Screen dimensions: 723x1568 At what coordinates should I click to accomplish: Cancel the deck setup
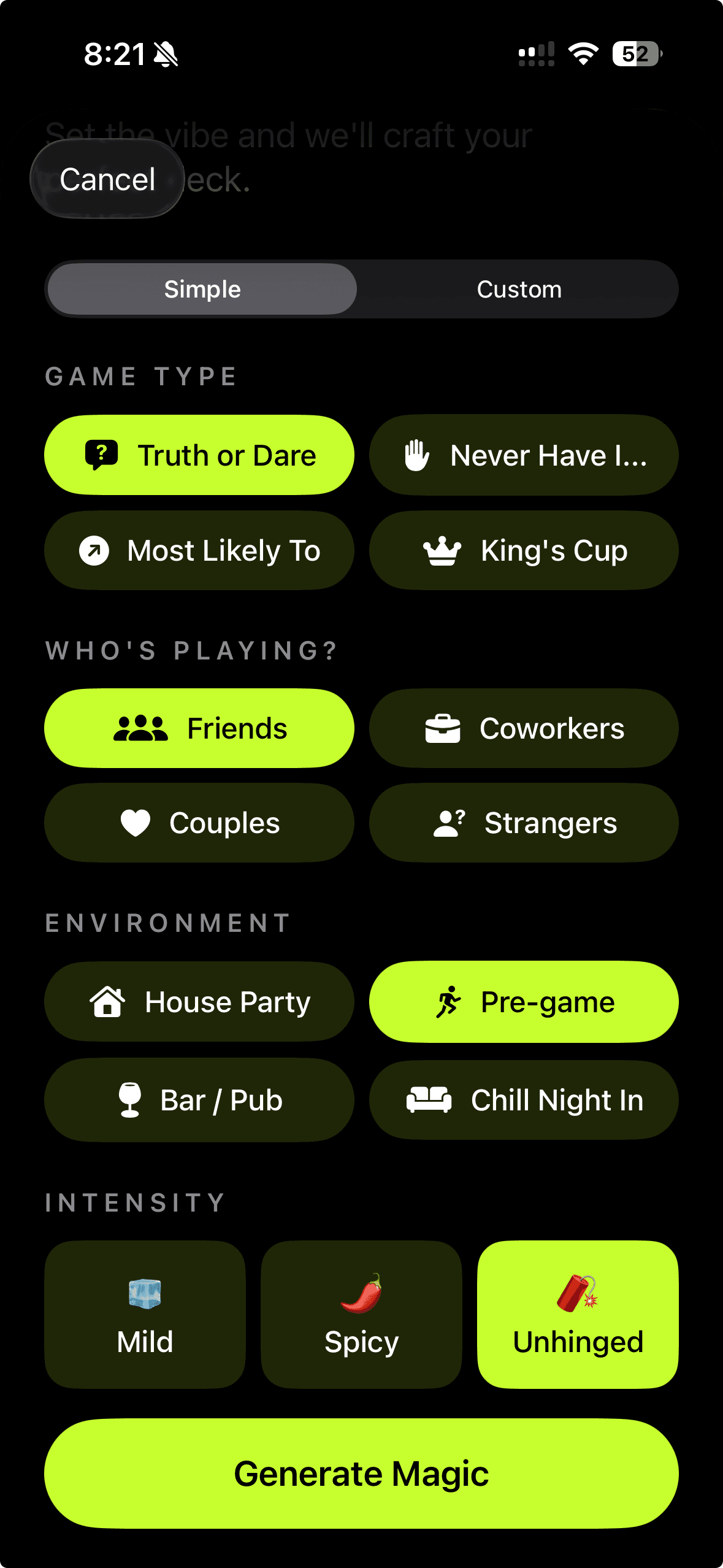click(x=106, y=179)
